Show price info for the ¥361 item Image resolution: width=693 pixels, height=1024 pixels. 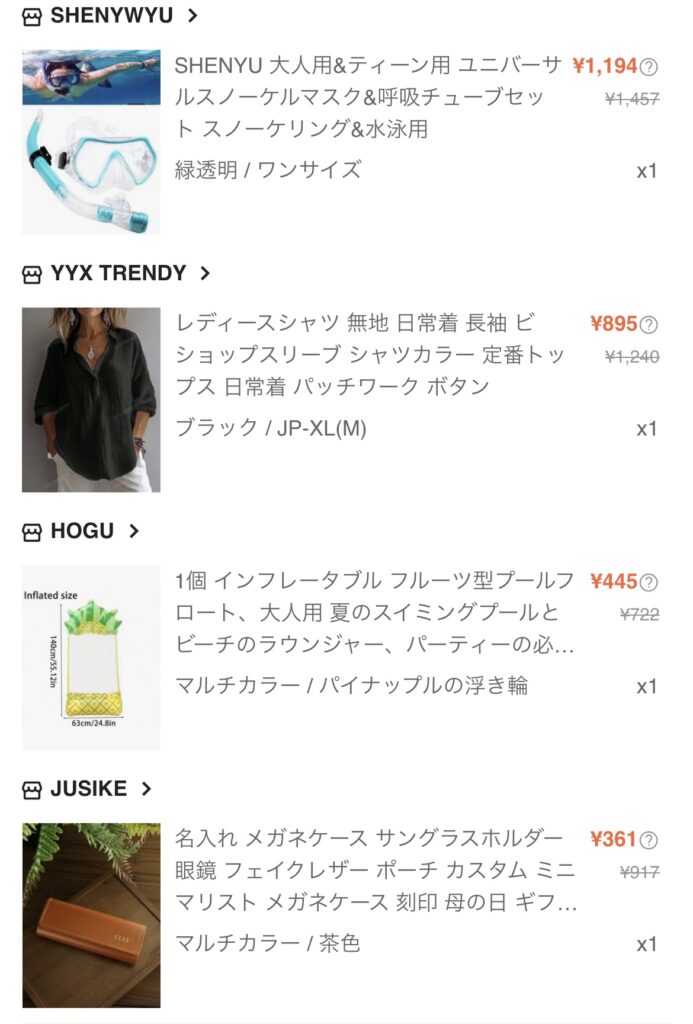pyautogui.click(x=649, y=840)
